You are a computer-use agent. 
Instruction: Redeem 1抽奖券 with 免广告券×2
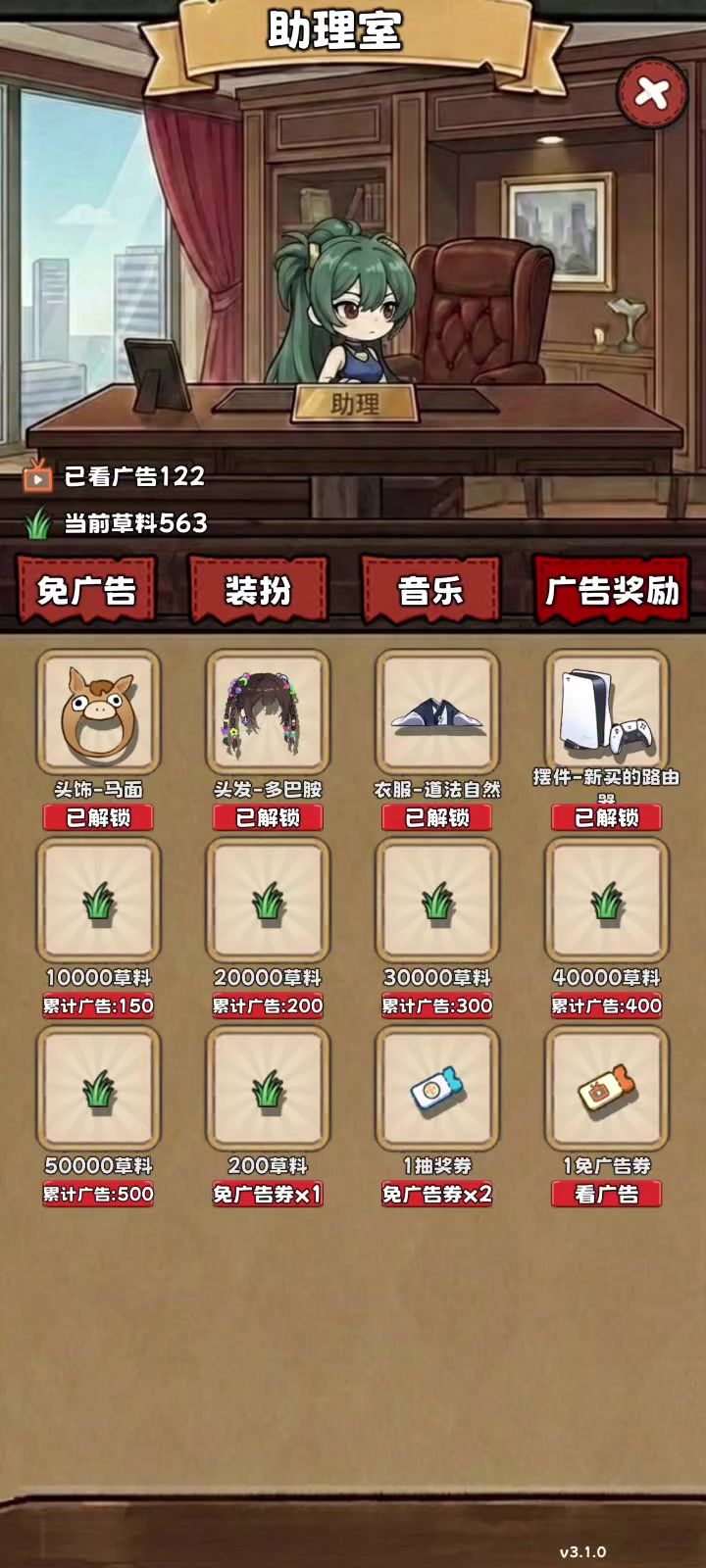pyautogui.click(x=437, y=1194)
